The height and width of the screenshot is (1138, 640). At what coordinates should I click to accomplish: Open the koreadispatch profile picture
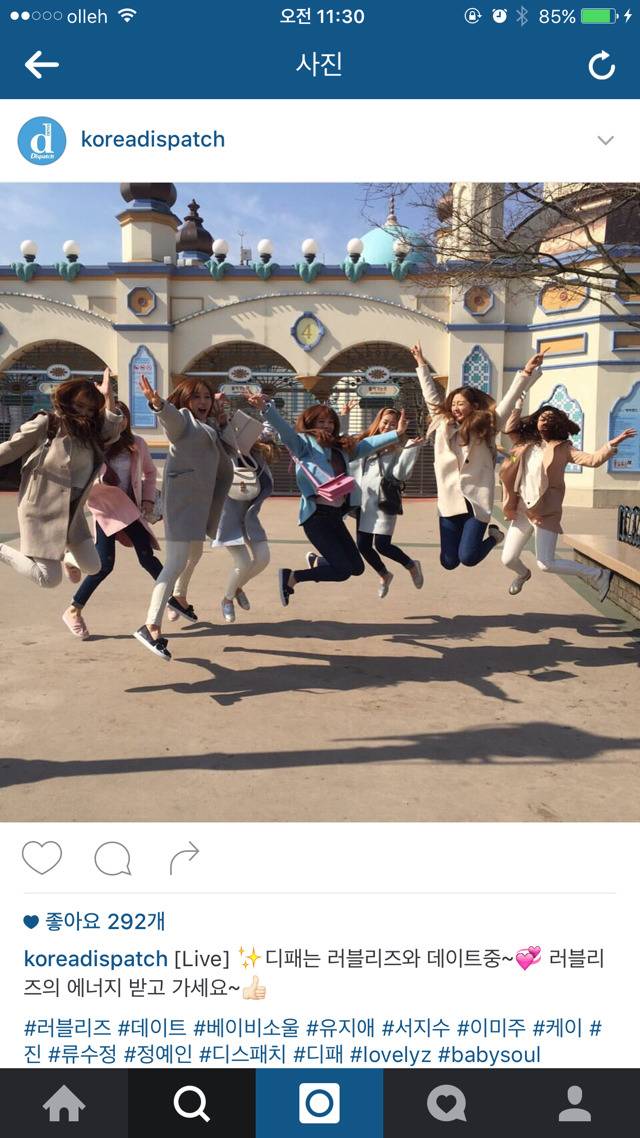coord(42,140)
